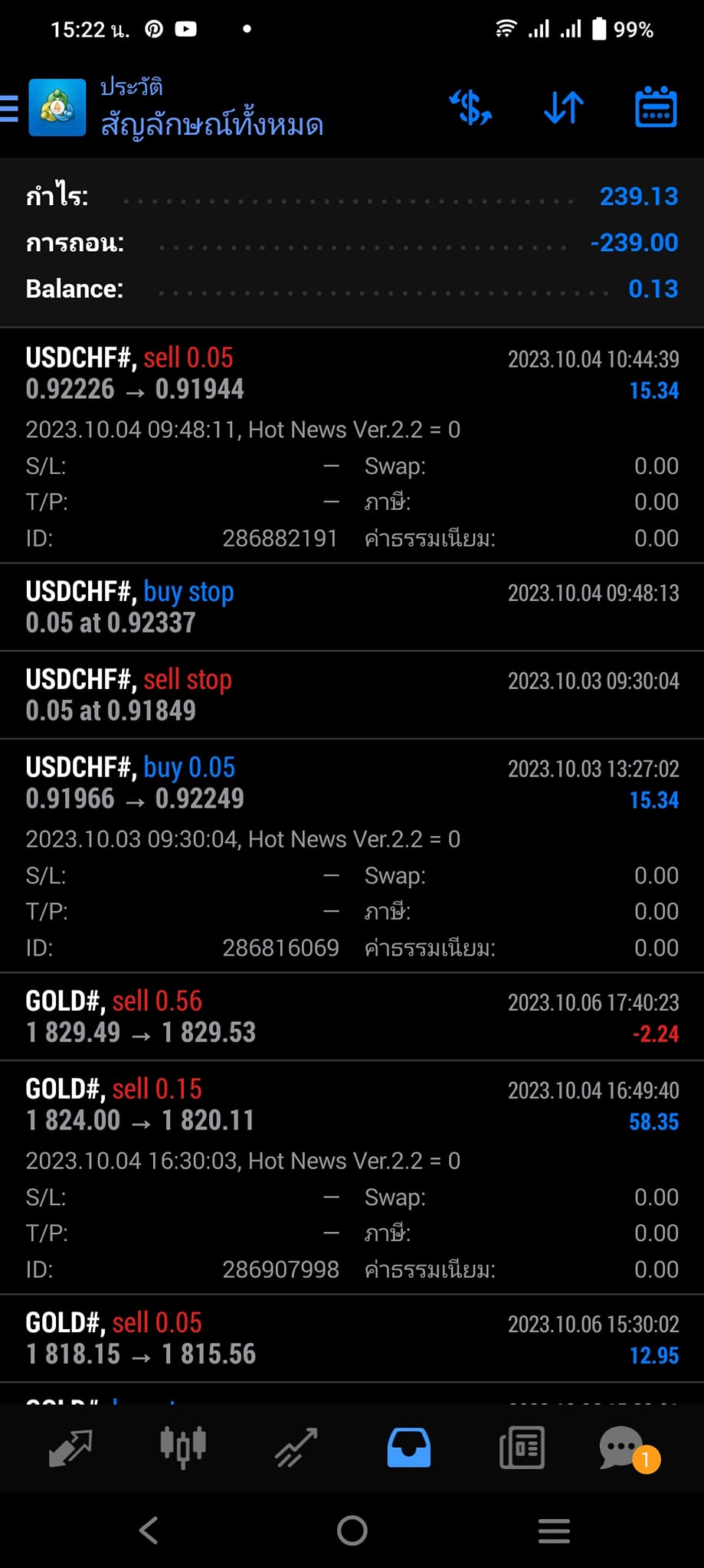
Task: Tap the system back button
Action: pyautogui.click(x=149, y=1530)
